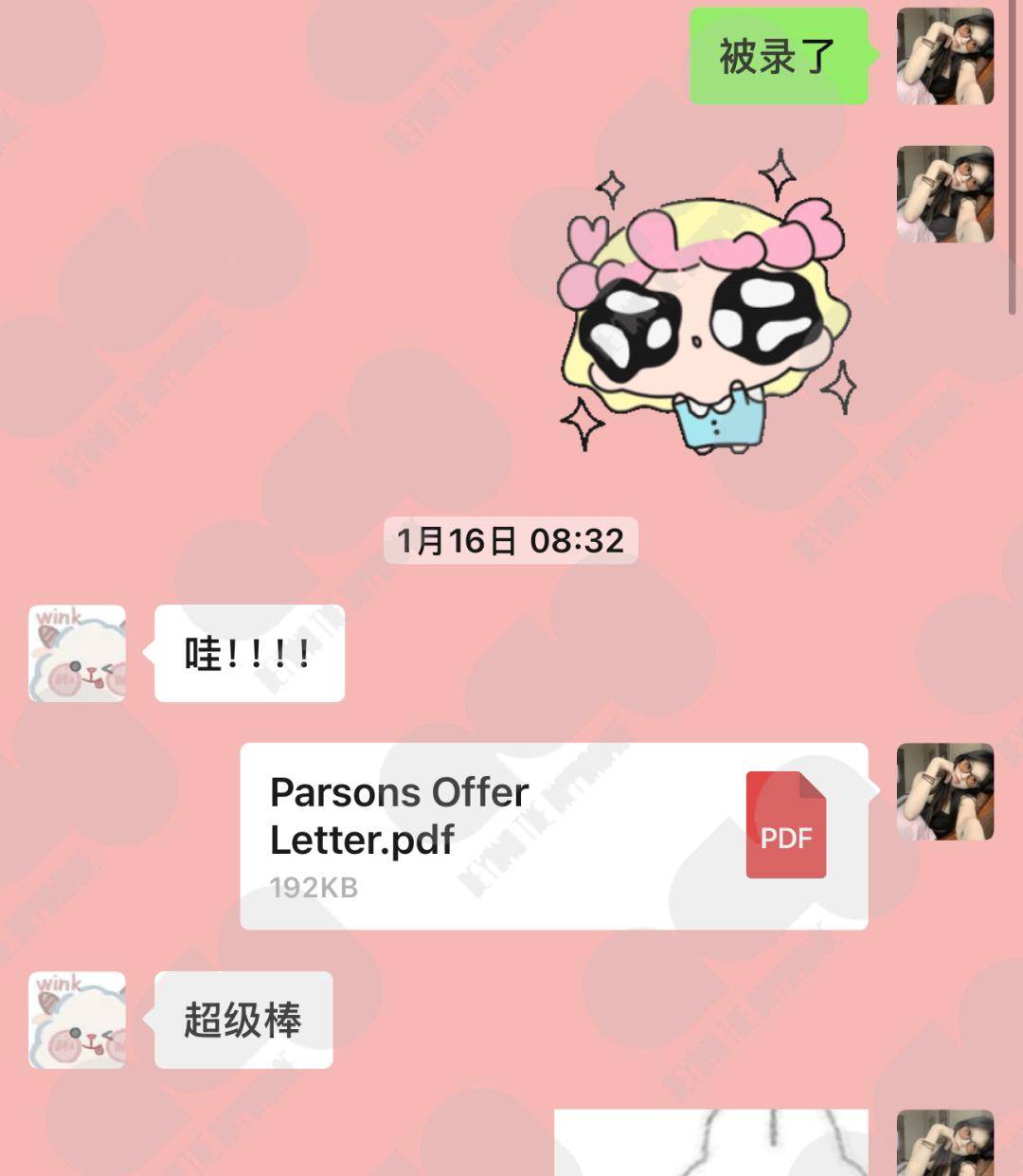Viewport: 1023px width, 1176px height.
Task: Open the Parsons Offer Letter.pdf attachment
Action: click(x=553, y=836)
